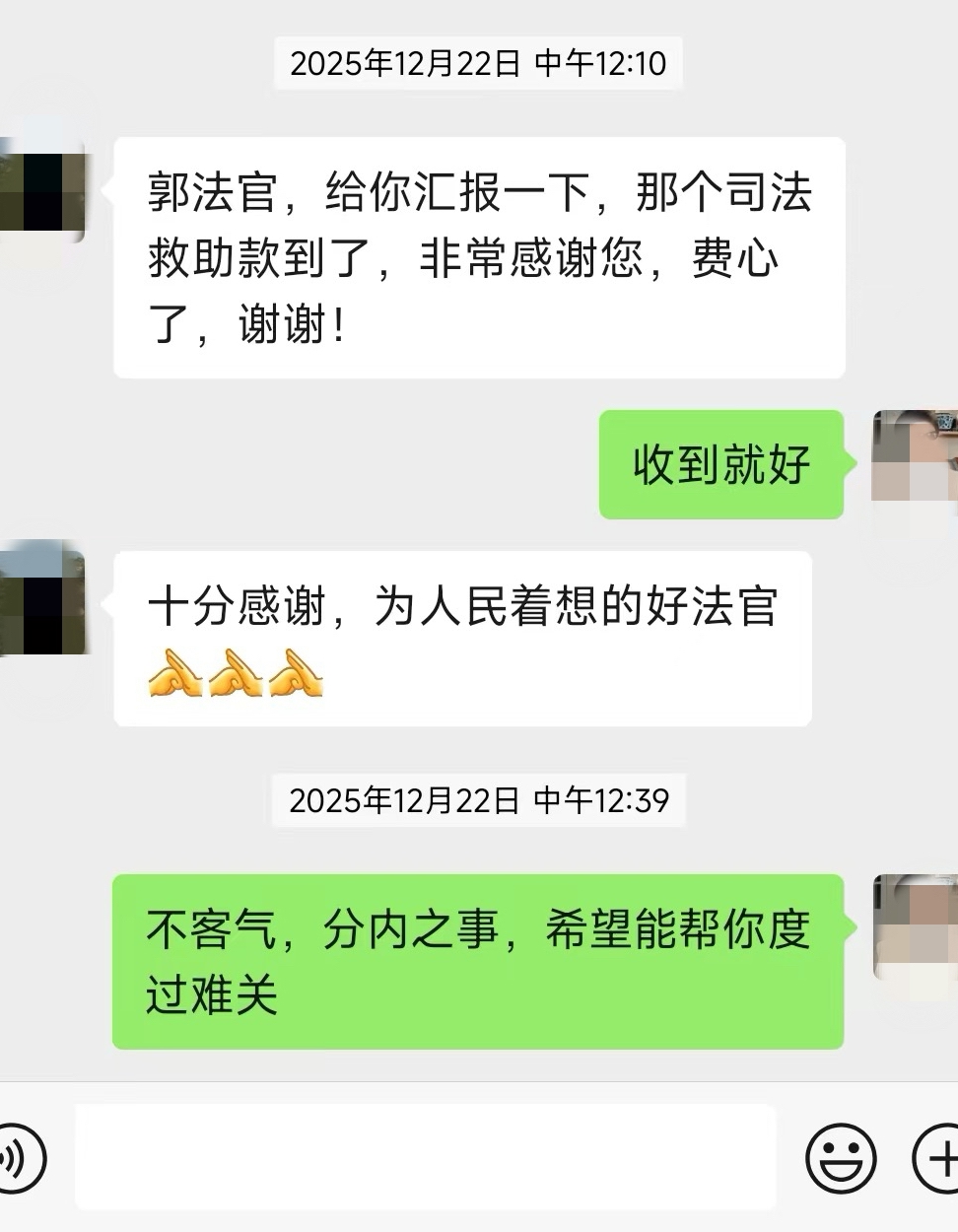Open the plus attachments menu
The width and height of the screenshot is (958, 1232).
pyautogui.click(x=936, y=1157)
